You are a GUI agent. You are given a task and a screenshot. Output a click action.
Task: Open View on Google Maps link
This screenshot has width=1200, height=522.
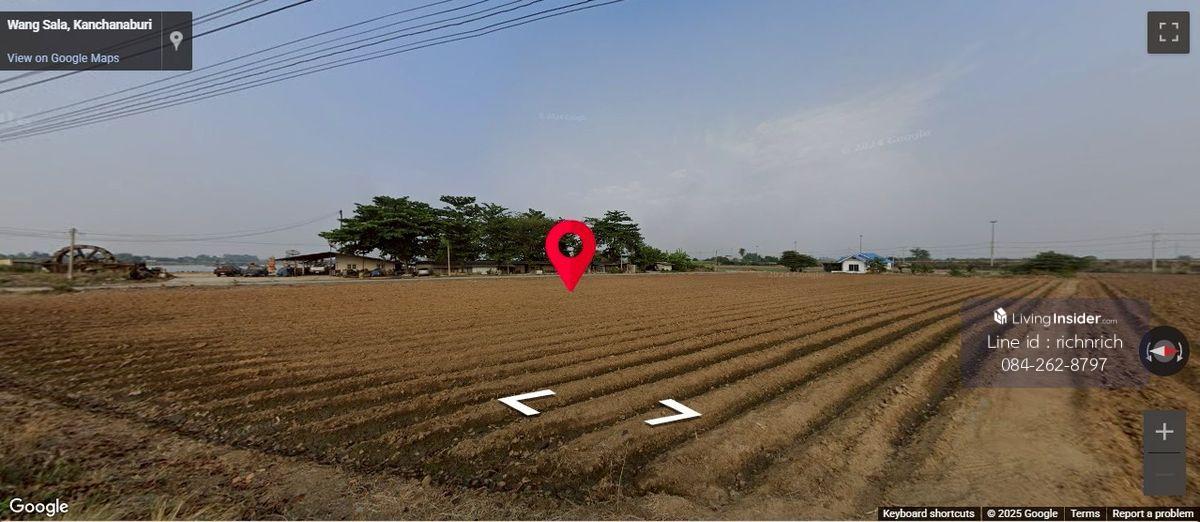click(63, 58)
